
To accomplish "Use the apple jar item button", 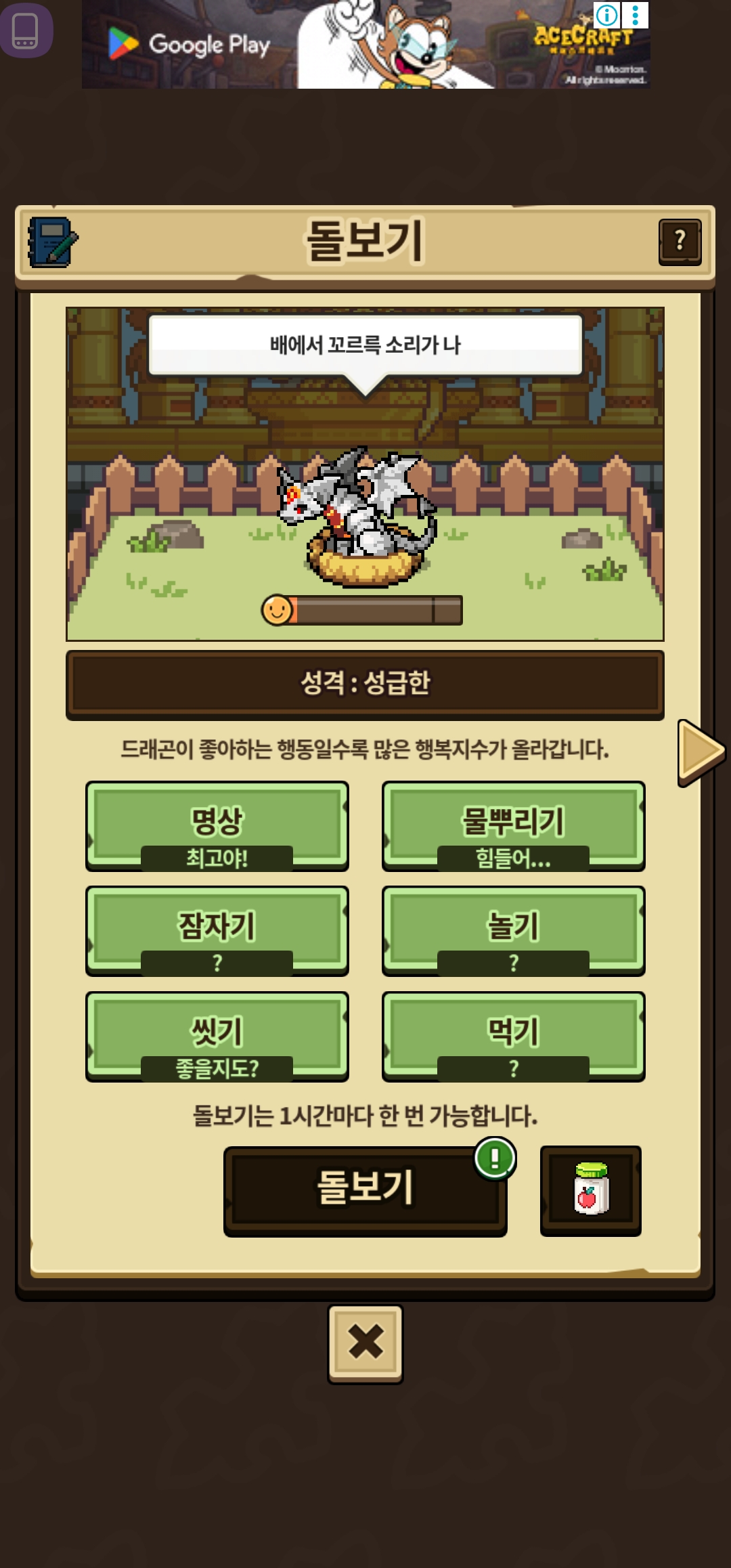I will coord(590,1190).
